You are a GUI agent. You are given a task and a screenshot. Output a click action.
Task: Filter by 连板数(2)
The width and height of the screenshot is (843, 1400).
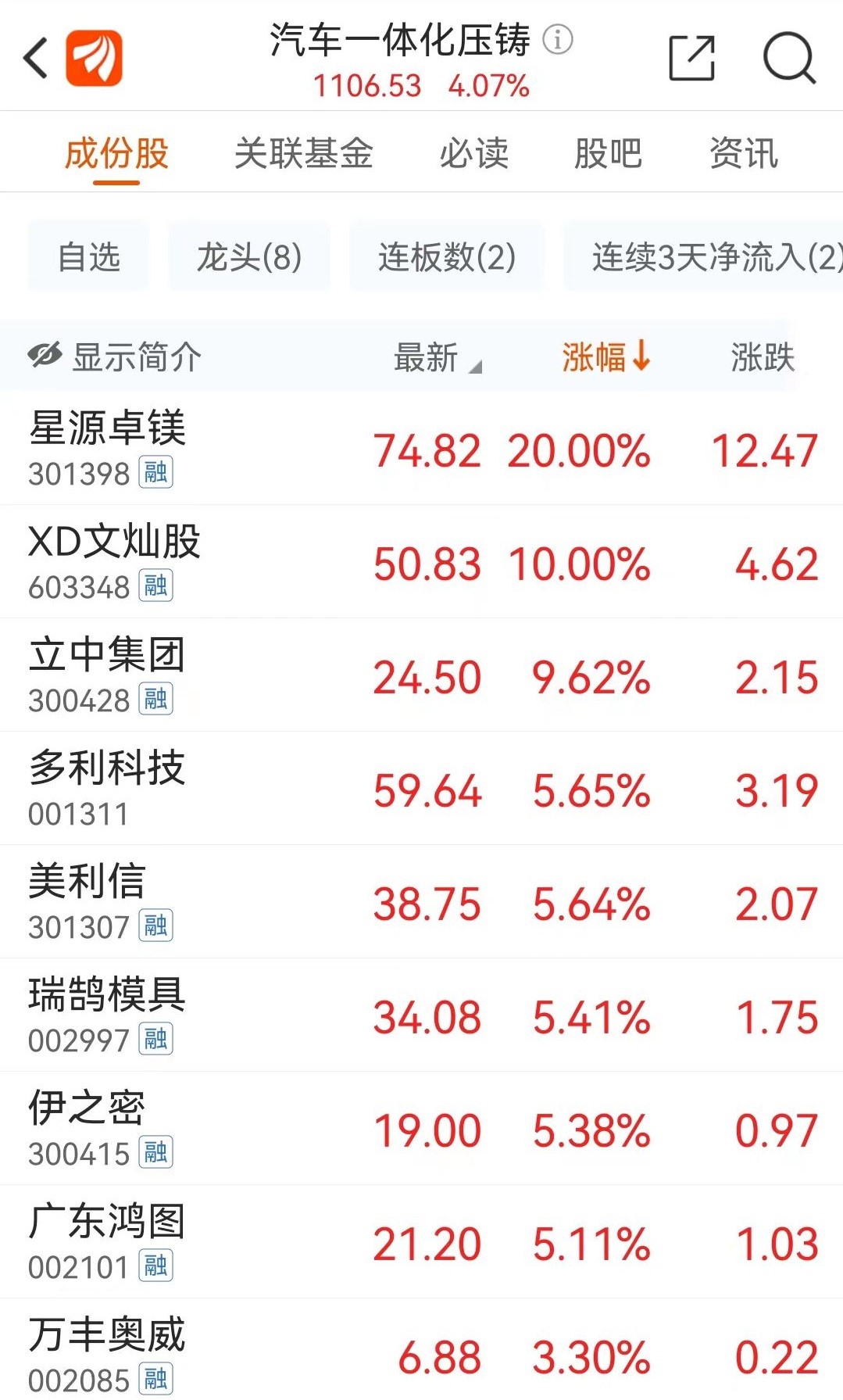[x=447, y=257]
